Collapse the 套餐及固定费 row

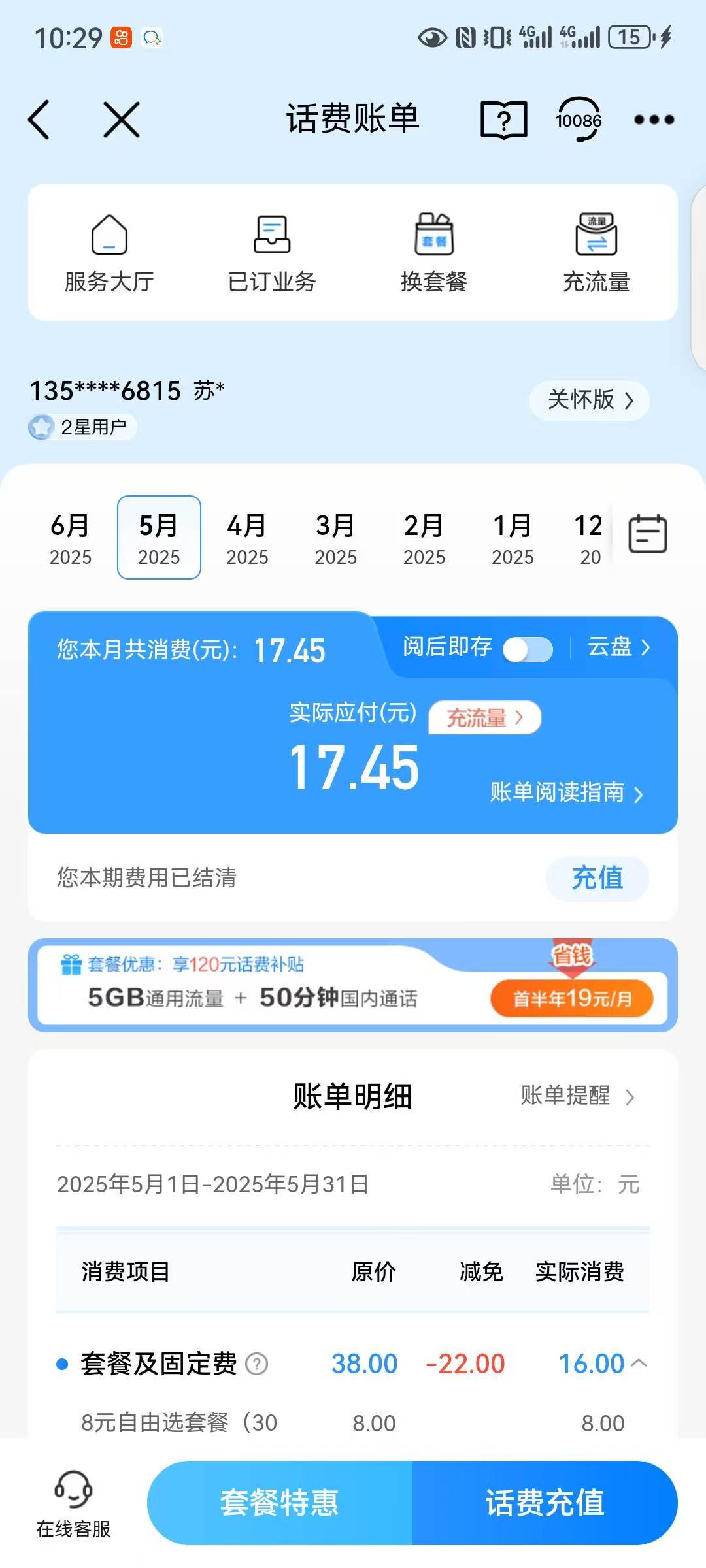pos(640,1363)
